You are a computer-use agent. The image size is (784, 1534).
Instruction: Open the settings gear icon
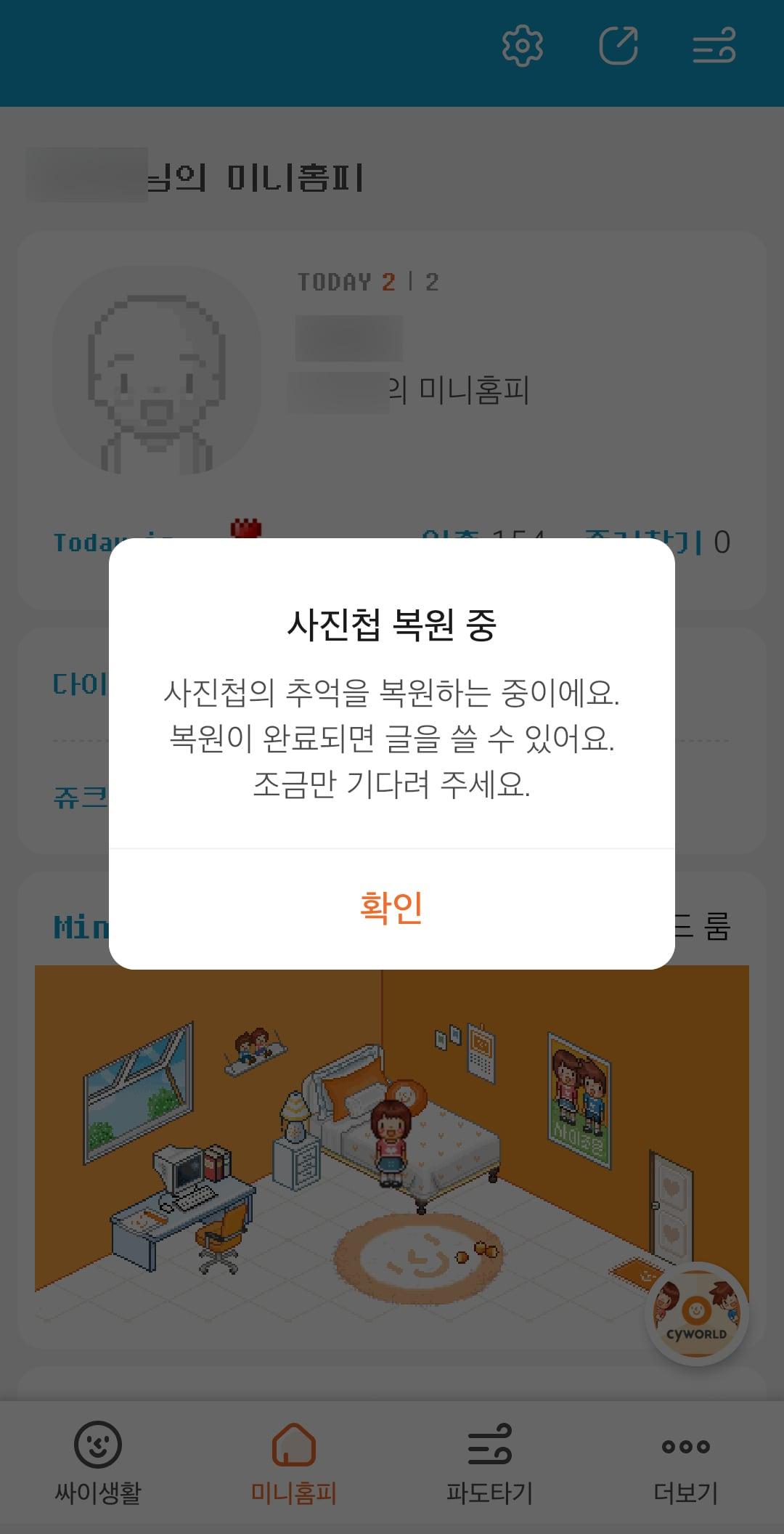pos(523,46)
